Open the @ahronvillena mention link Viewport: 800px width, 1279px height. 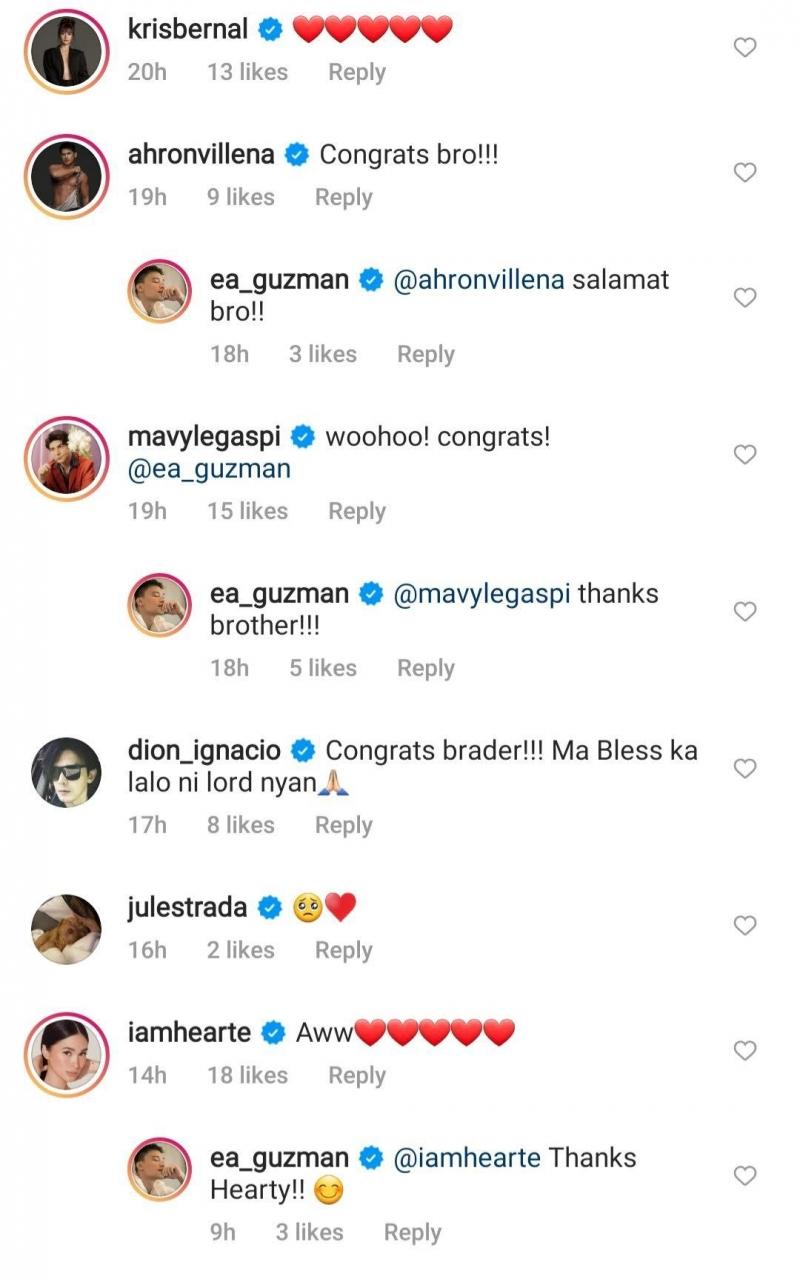(478, 280)
